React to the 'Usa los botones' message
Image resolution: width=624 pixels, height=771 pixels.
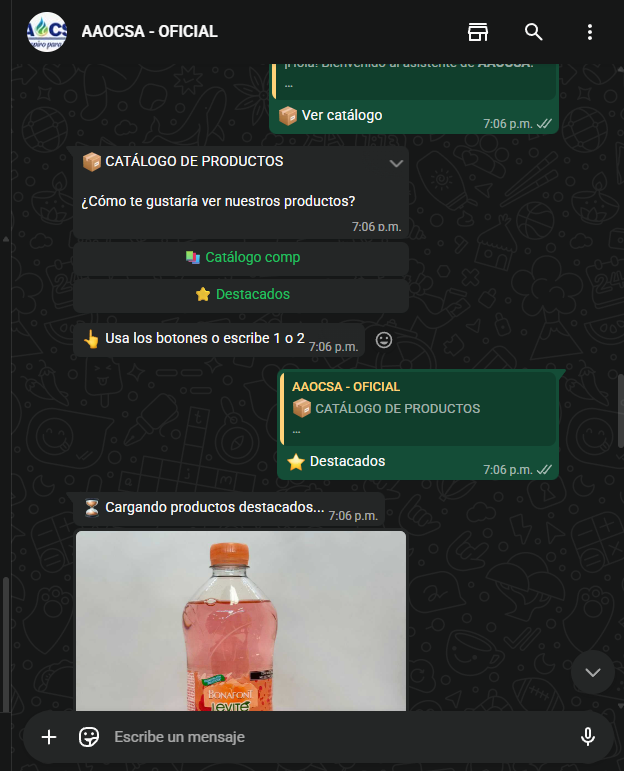click(x=384, y=340)
